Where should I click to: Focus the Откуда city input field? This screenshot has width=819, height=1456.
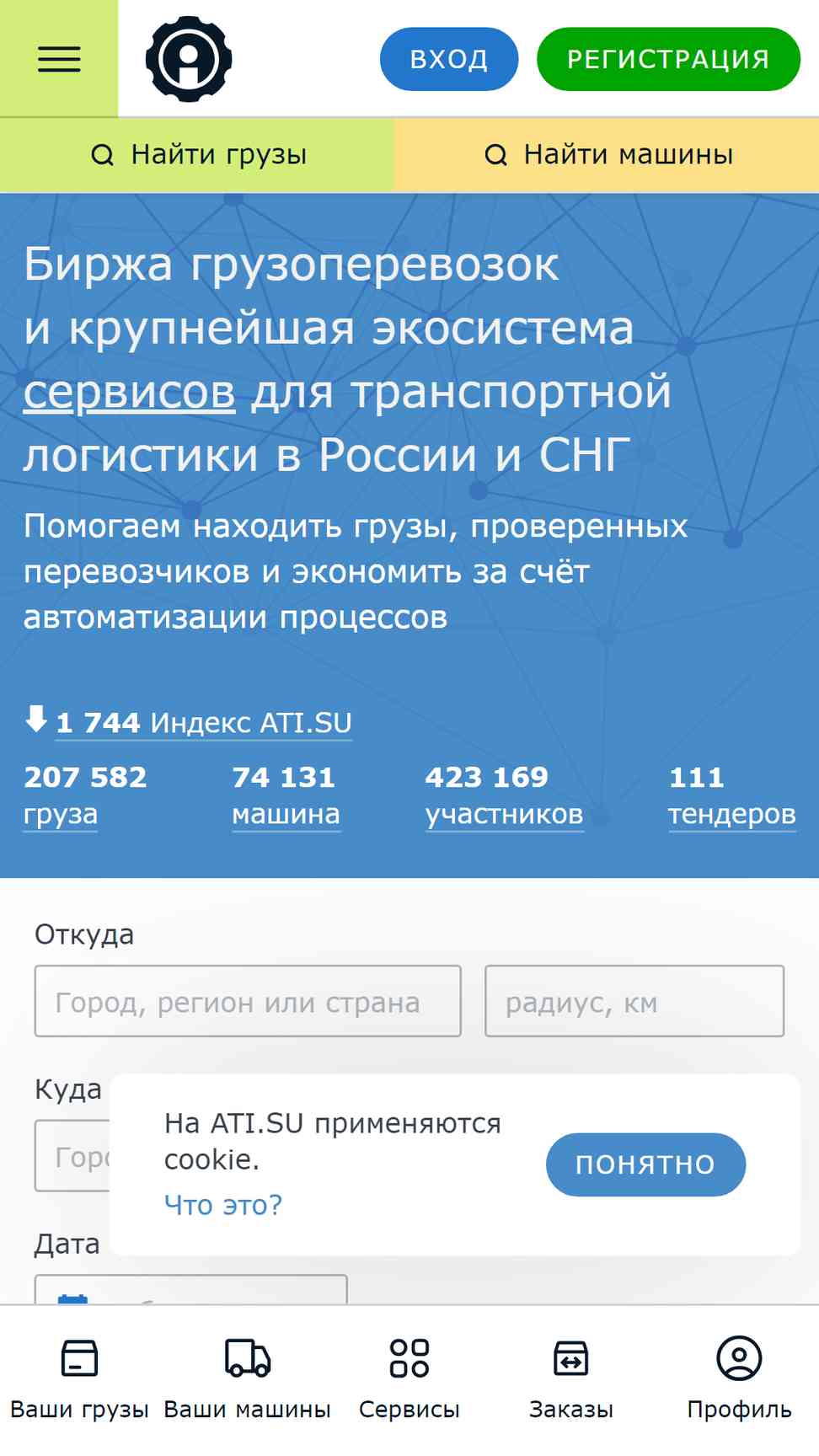tap(248, 1001)
